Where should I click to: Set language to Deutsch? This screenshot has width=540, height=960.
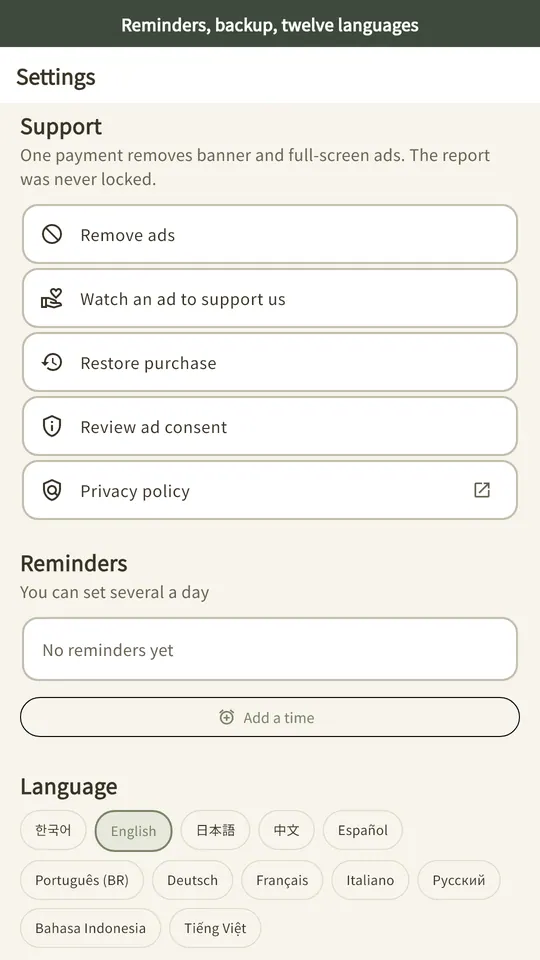[x=192, y=880]
